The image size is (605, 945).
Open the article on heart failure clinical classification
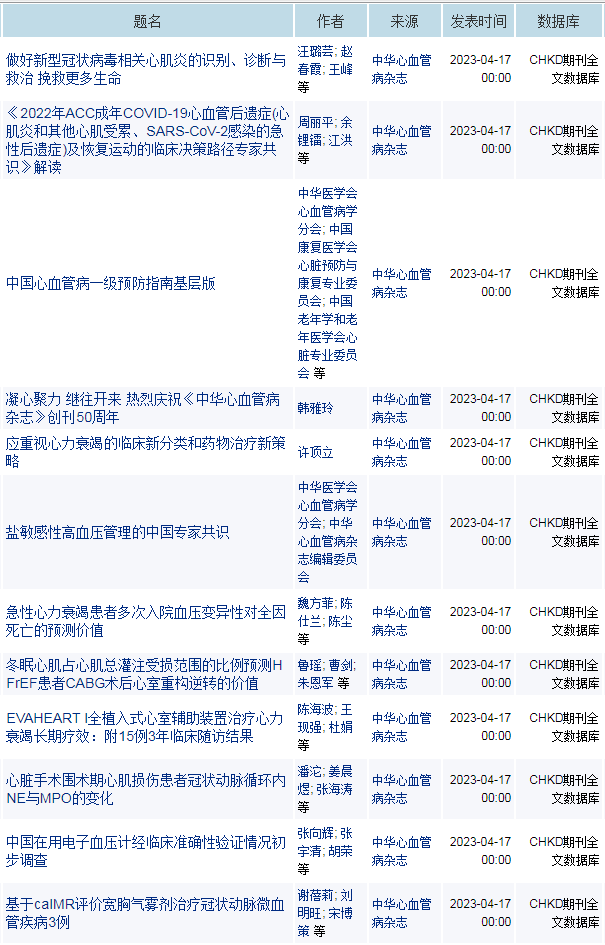pos(145,452)
